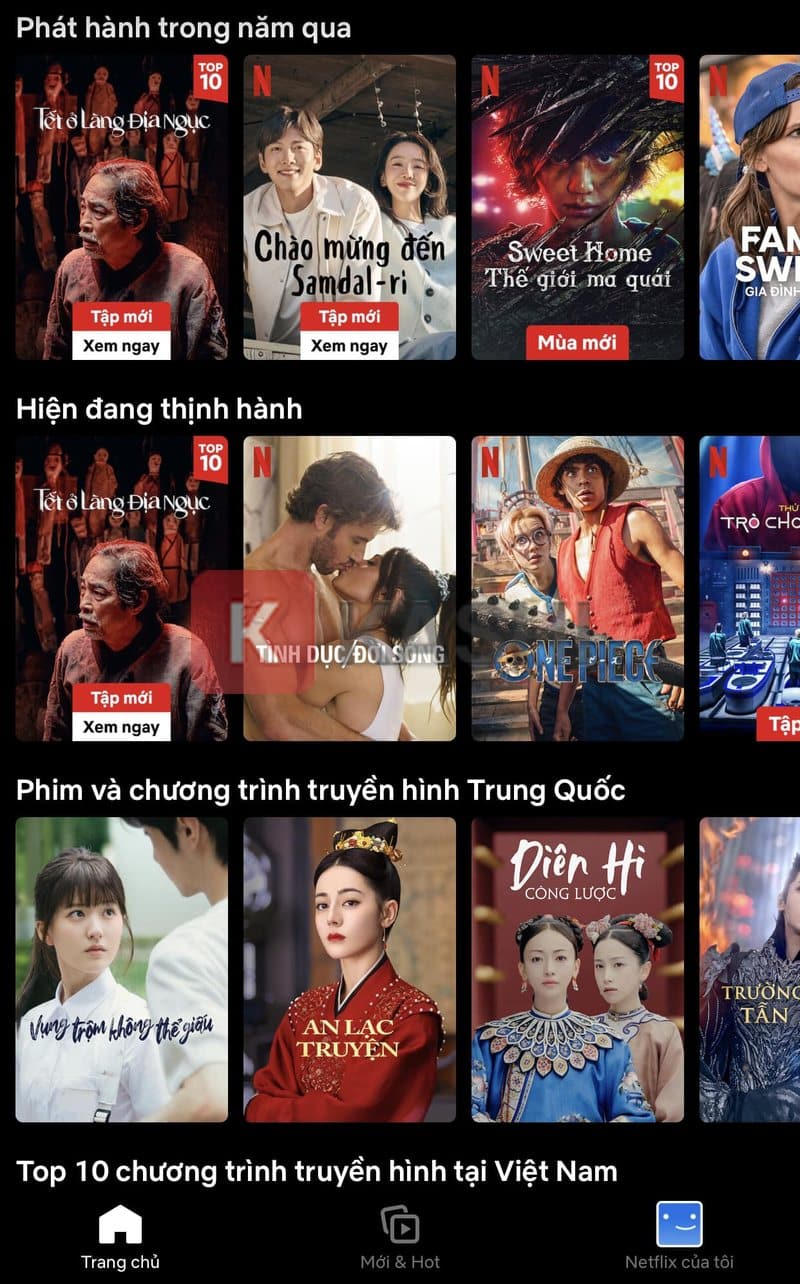
Task: Open the Netflix của tôi tab
Action: pyautogui.click(x=680, y=1238)
